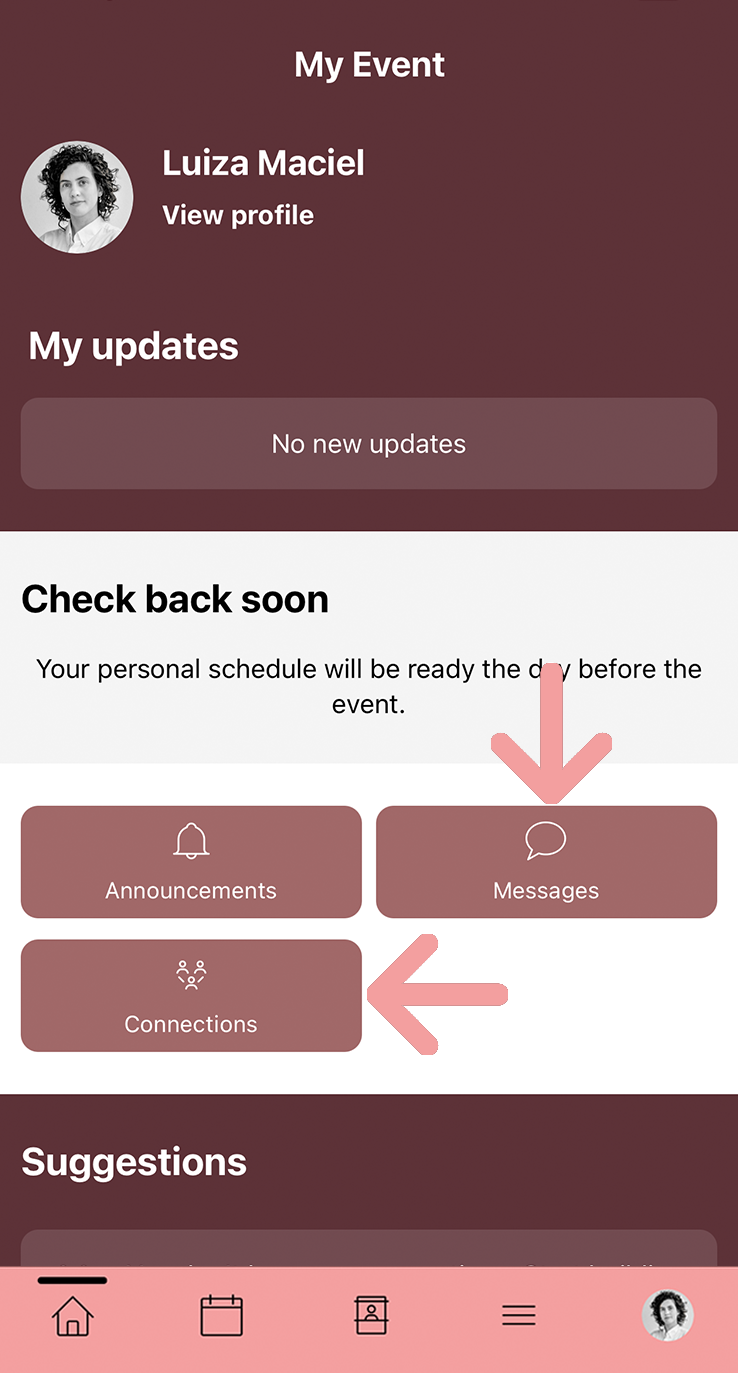Image resolution: width=738 pixels, height=1373 pixels.
Task: Open the profile photo tab in bottom bar
Action: pos(667,1315)
